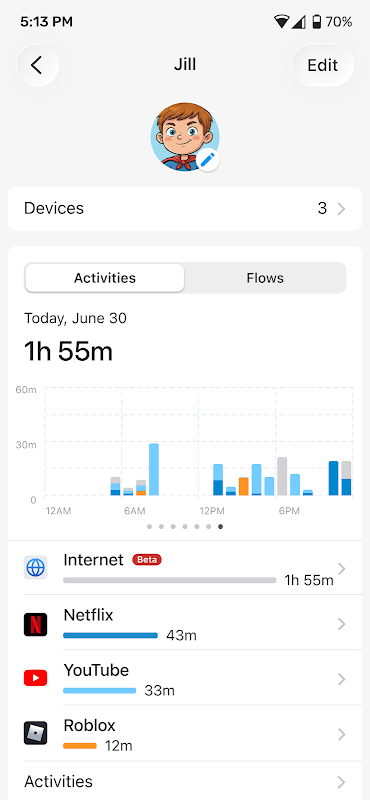Open Netflix usage details

click(x=185, y=623)
